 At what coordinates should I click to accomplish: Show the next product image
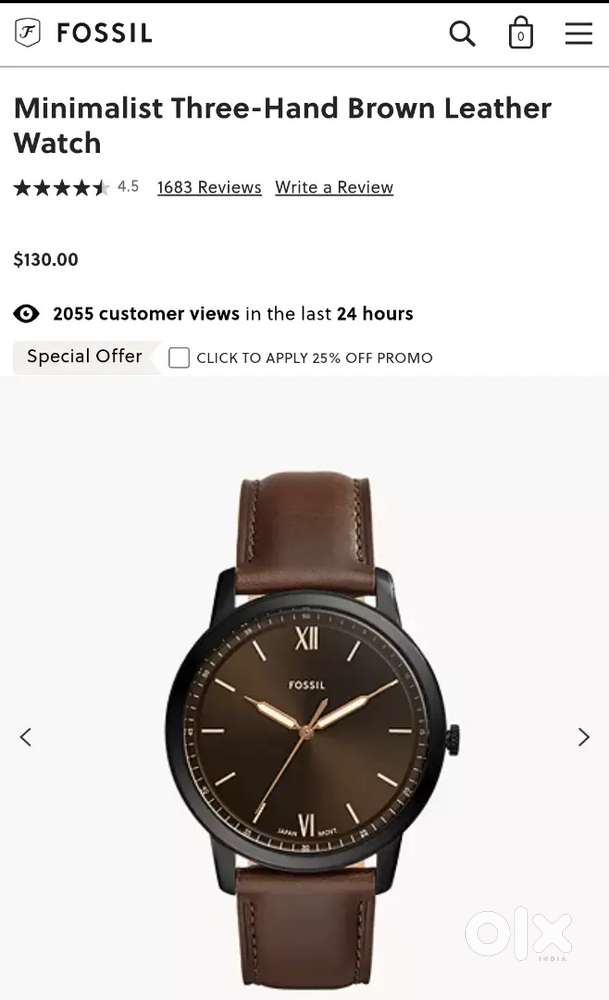click(x=584, y=737)
